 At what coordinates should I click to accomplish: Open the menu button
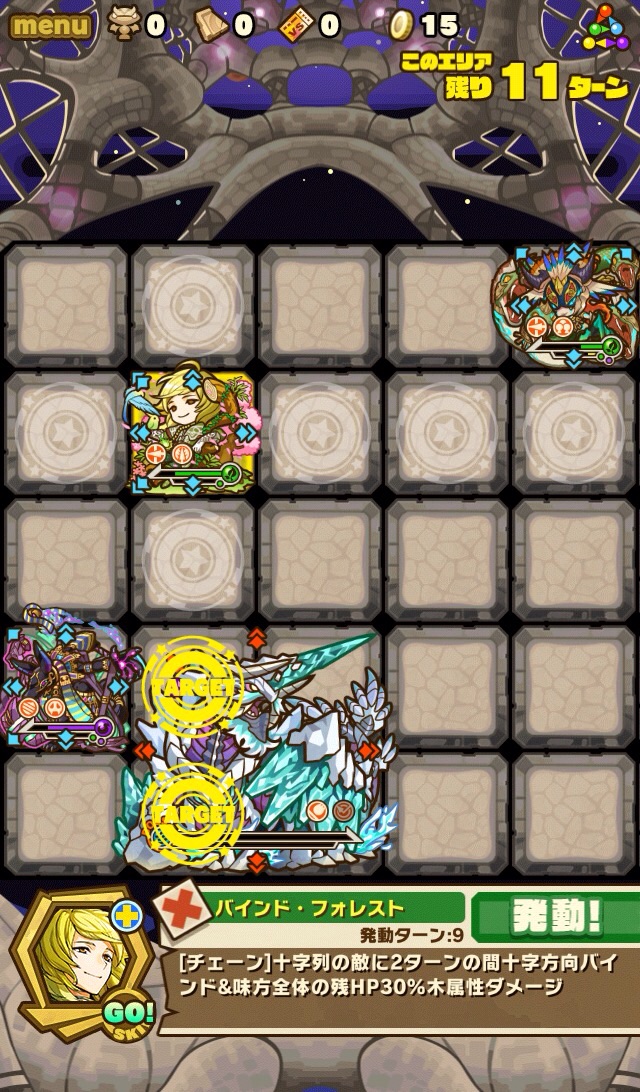click(x=49, y=24)
